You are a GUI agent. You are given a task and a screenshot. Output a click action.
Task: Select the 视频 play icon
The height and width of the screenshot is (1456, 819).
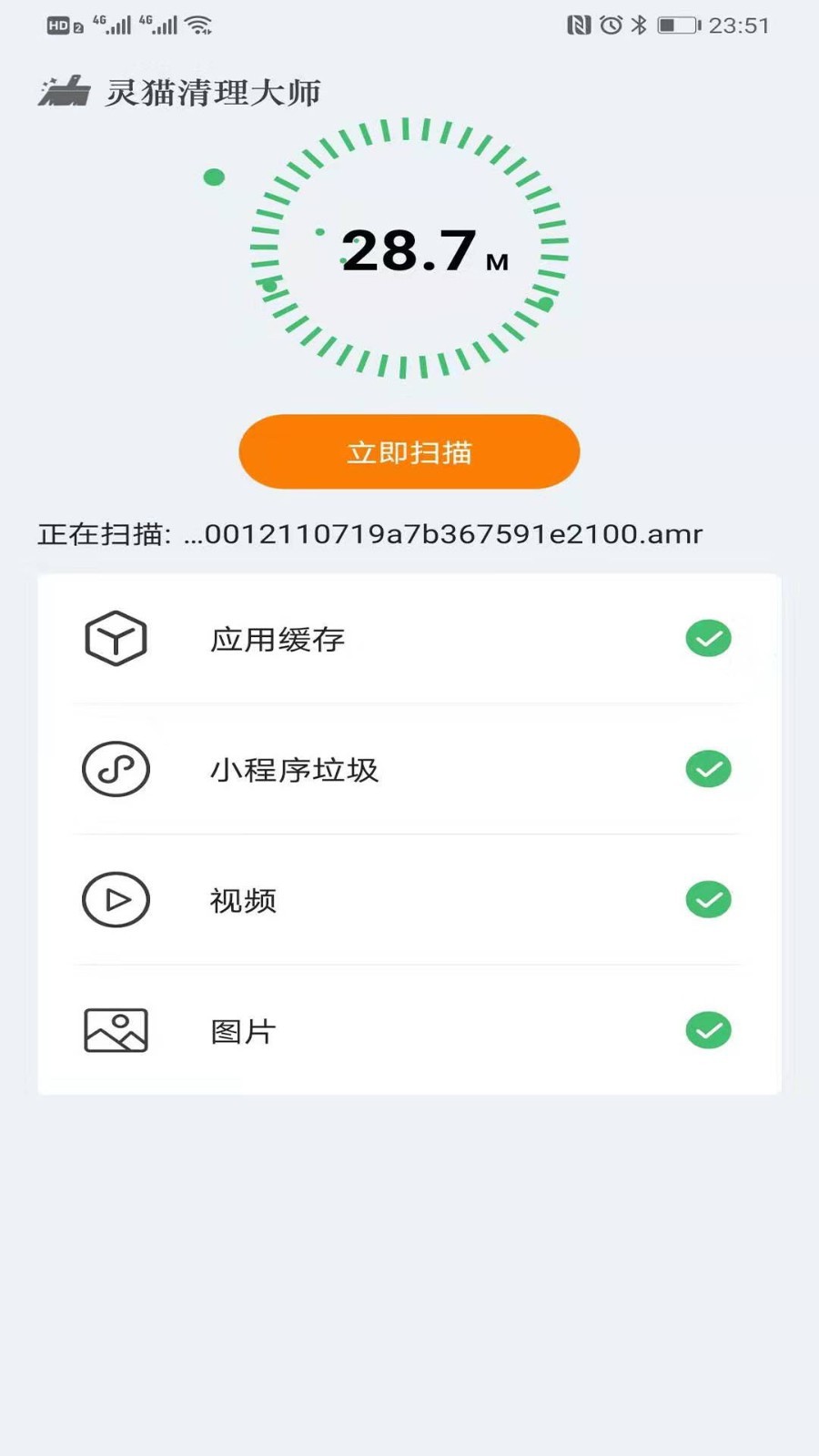pos(116,900)
